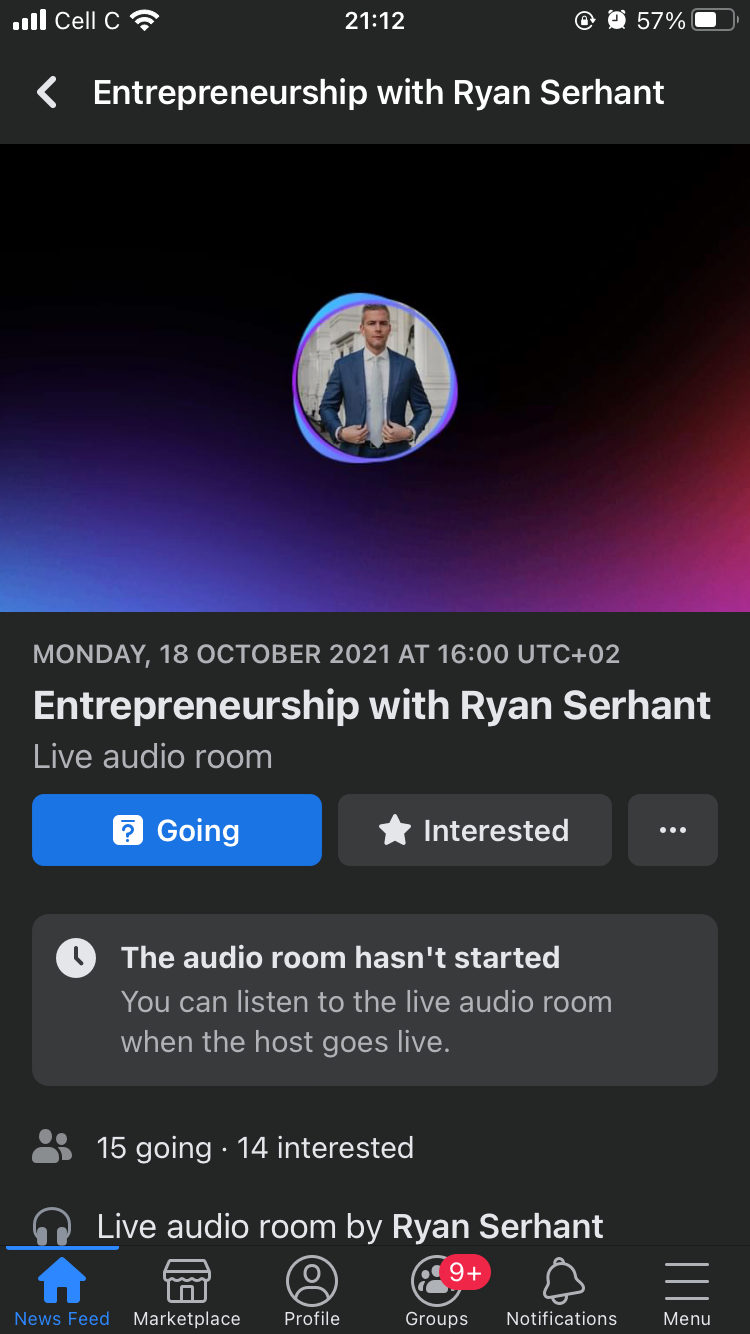This screenshot has width=750, height=1334.
Task: Open the three-dot more options button
Action: [x=672, y=830]
